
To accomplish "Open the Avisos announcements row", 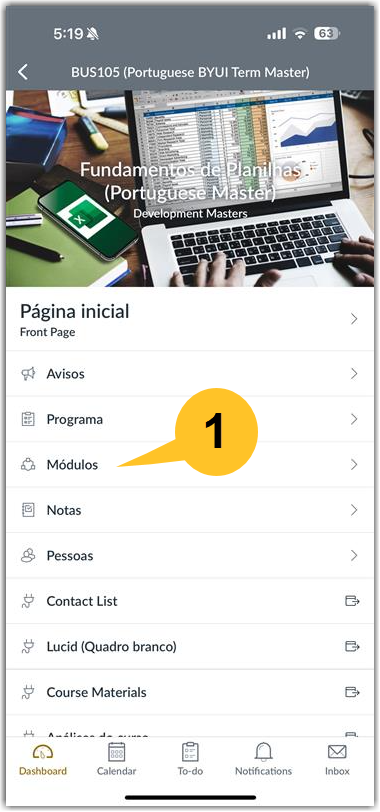I will point(190,373).
